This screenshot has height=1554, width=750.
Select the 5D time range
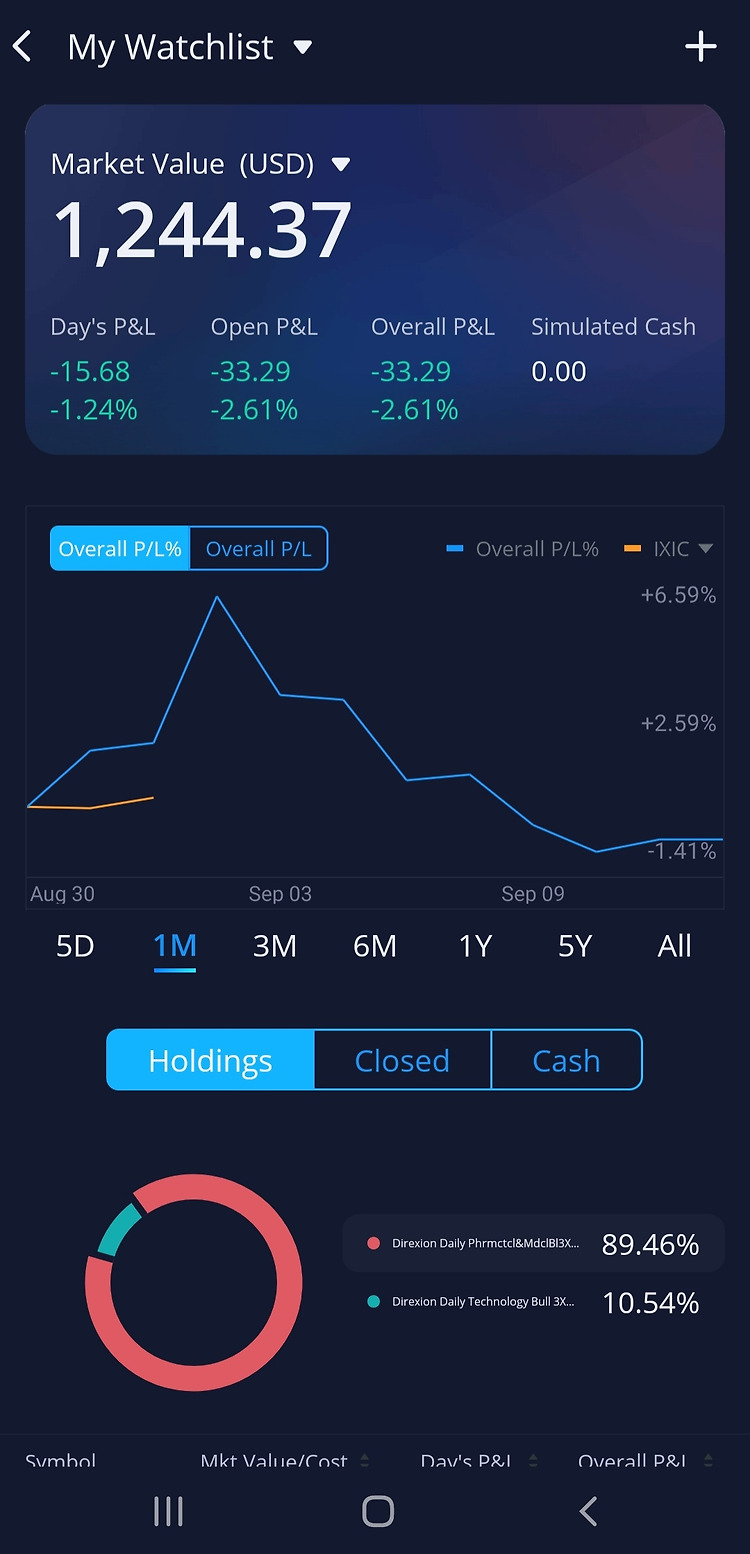75,945
